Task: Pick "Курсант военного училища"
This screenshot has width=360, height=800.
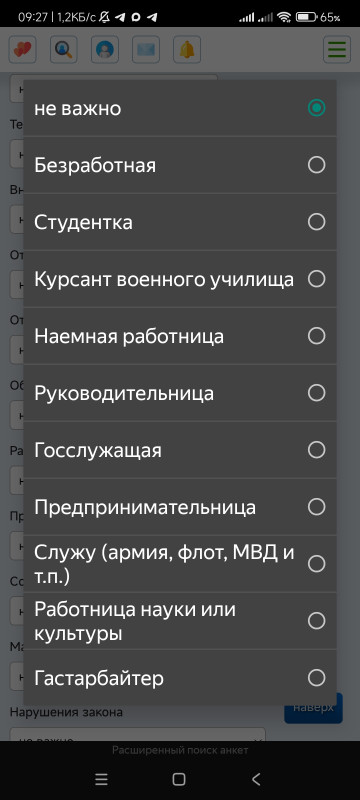Action: (x=179, y=280)
